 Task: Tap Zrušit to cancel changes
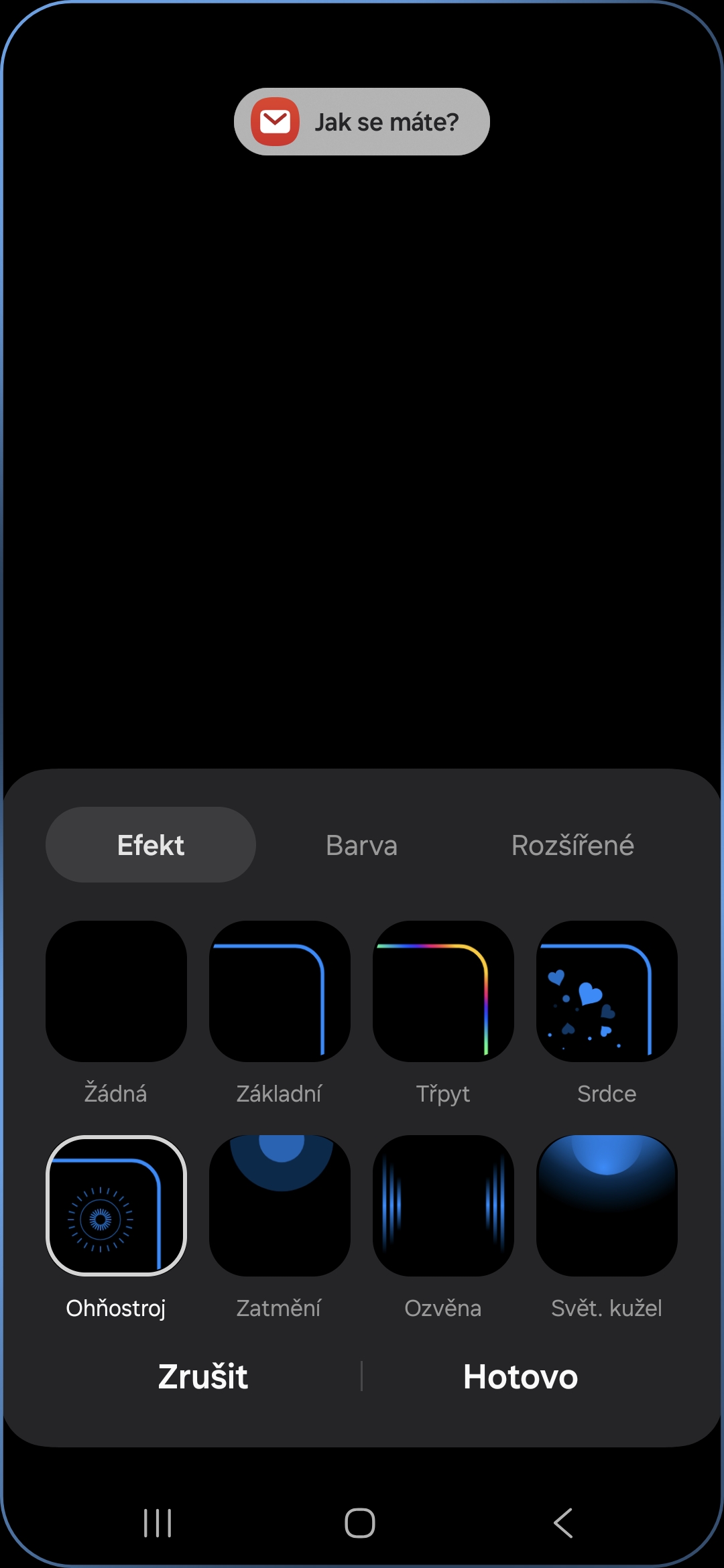pyautogui.click(x=203, y=1376)
